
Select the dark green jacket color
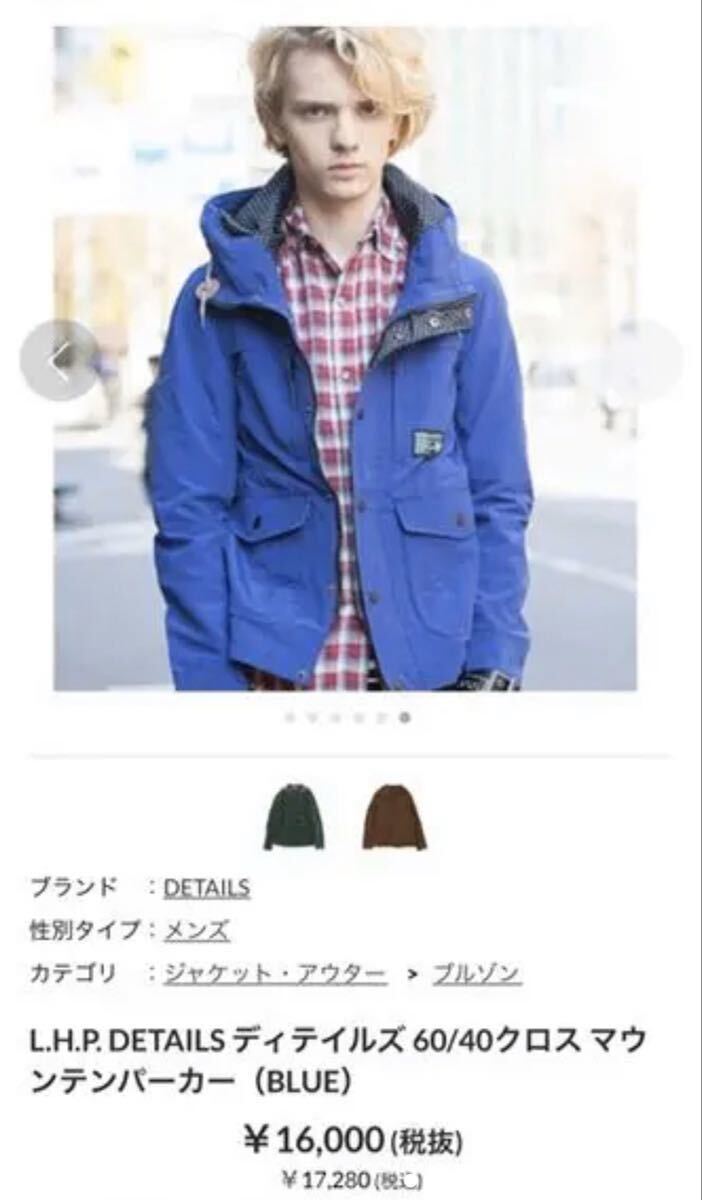click(x=294, y=816)
